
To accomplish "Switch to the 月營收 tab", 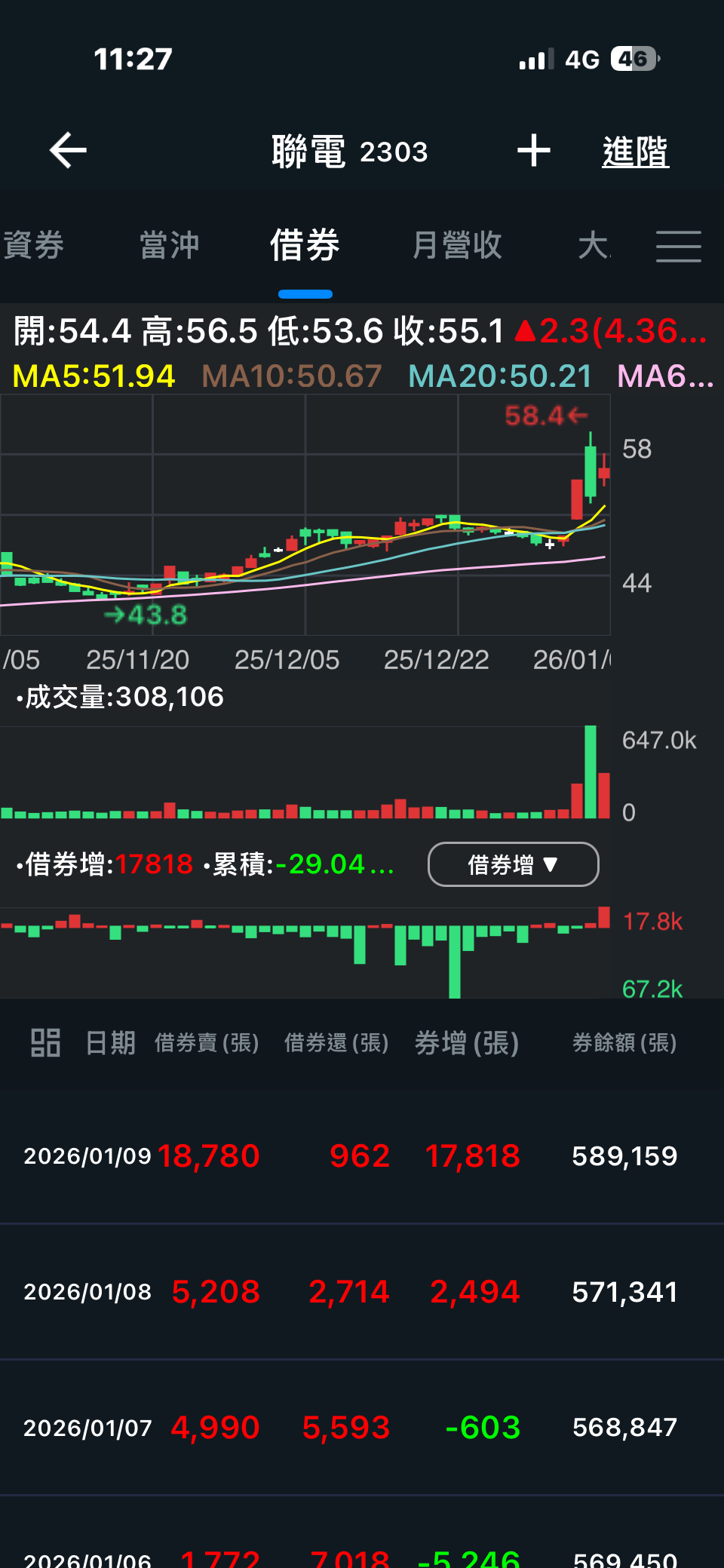I will (457, 245).
